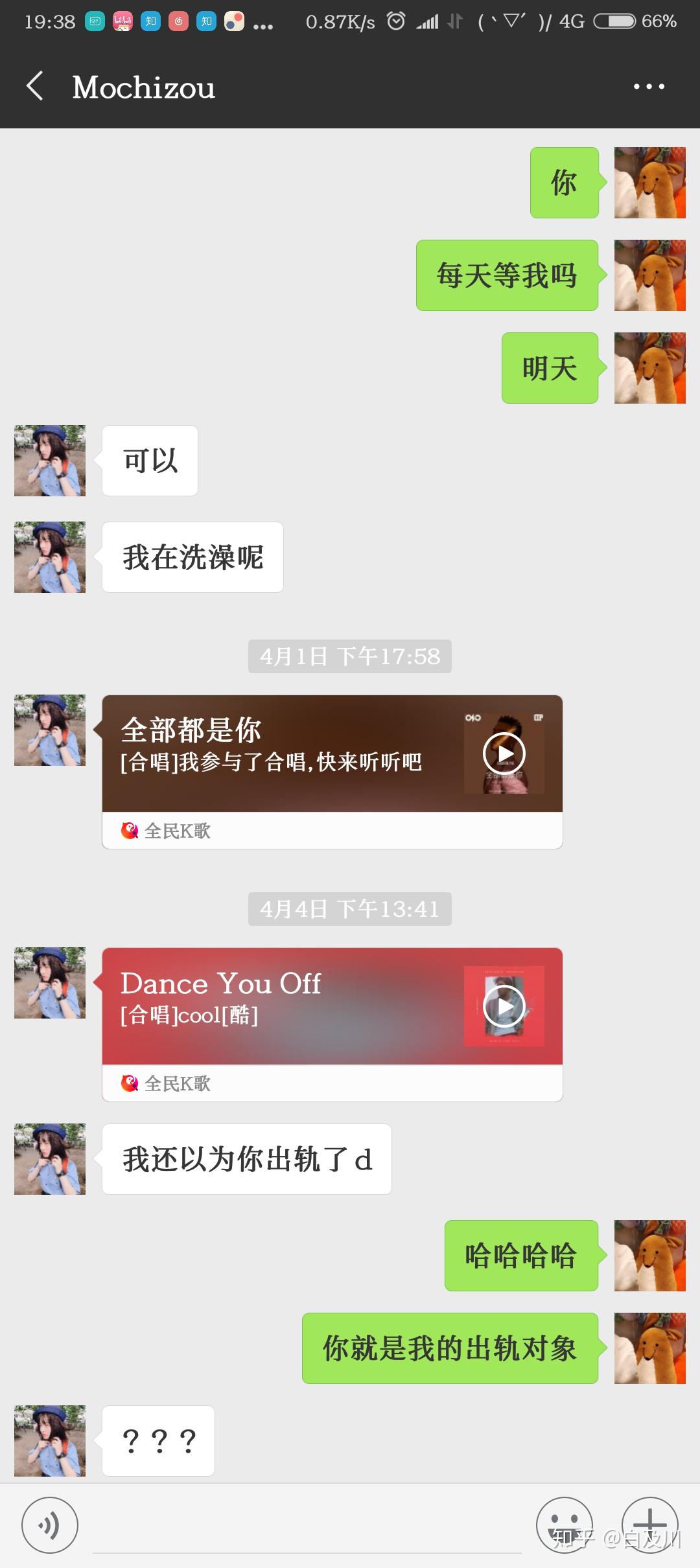This screenshot has height=1568, width=700.
Task: Go back from the Mochizou chat
Action: (35, 86)
